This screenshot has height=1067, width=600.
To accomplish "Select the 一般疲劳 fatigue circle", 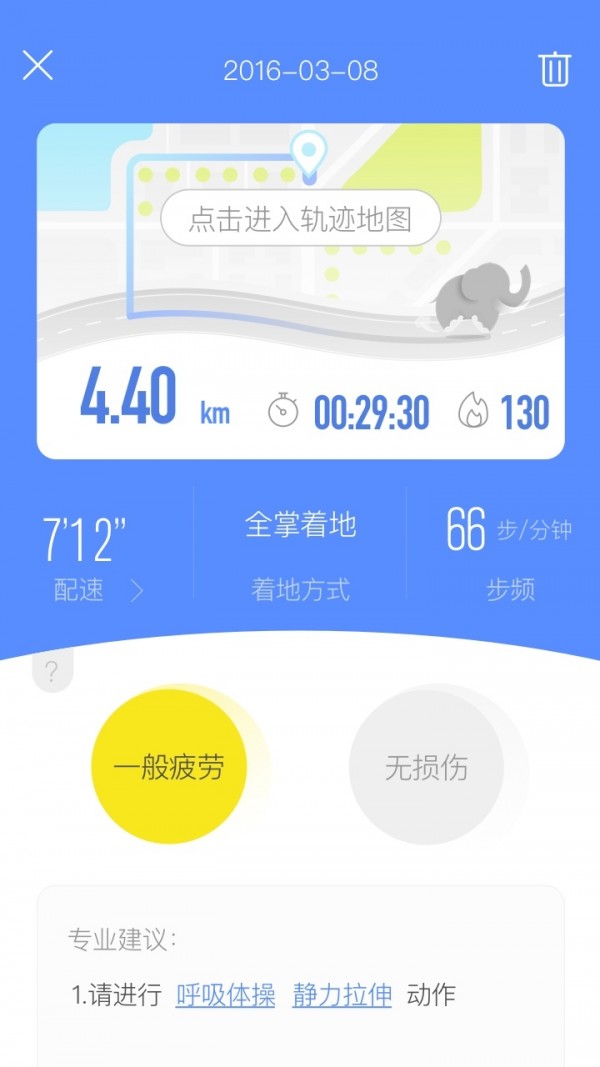I will click(x=168, y=768).
